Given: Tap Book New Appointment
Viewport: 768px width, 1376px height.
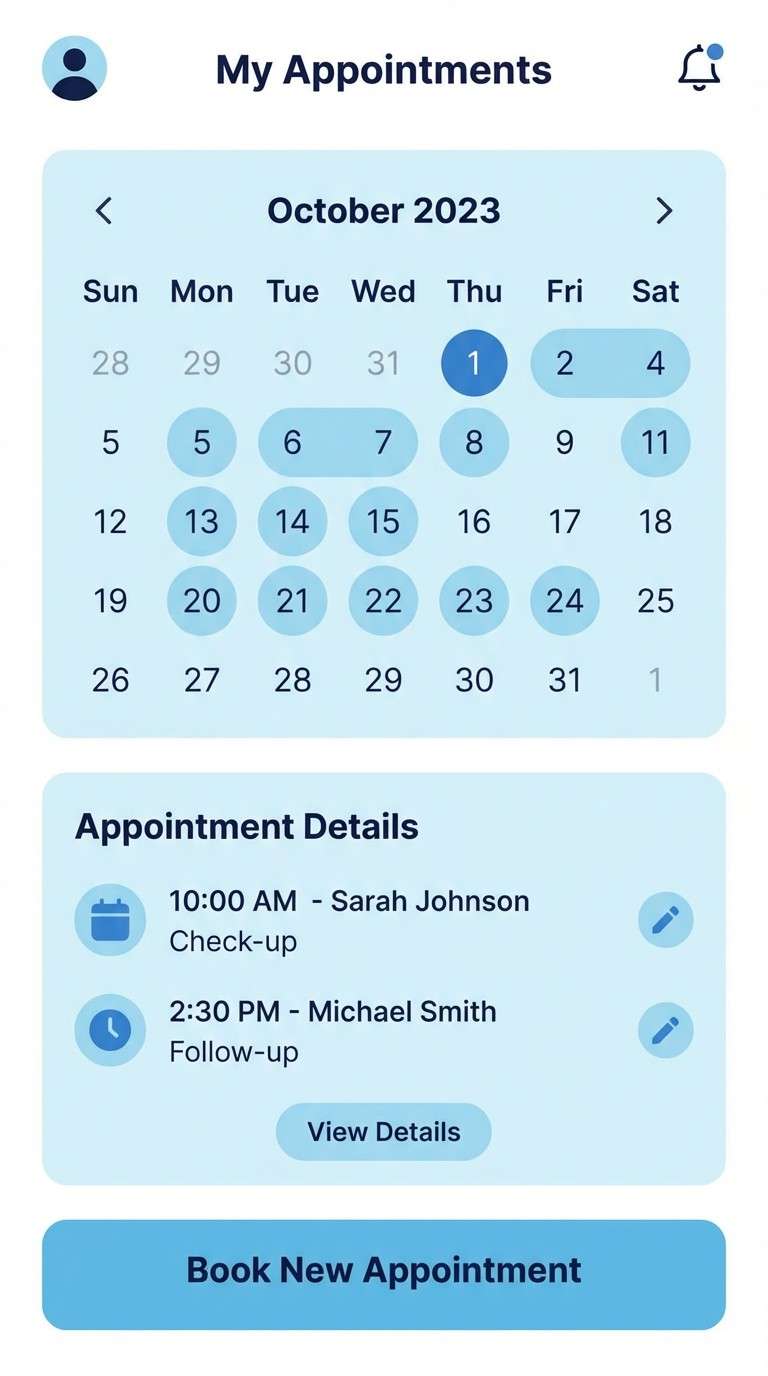Looking at the screenshot, I should 384,1270.
